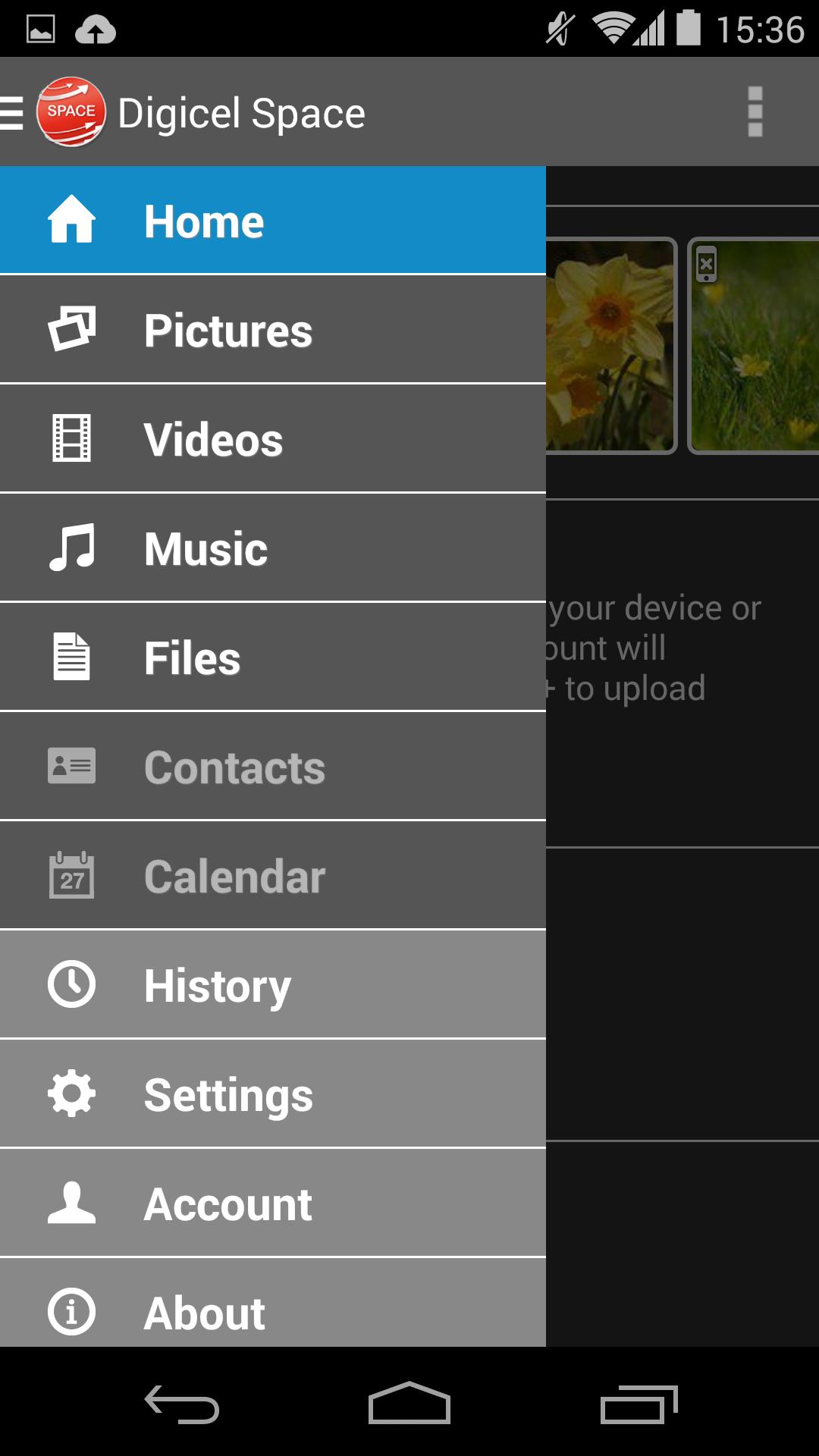
Task: Close the drawer via hamburger menu icon
Action: [14, 113]
